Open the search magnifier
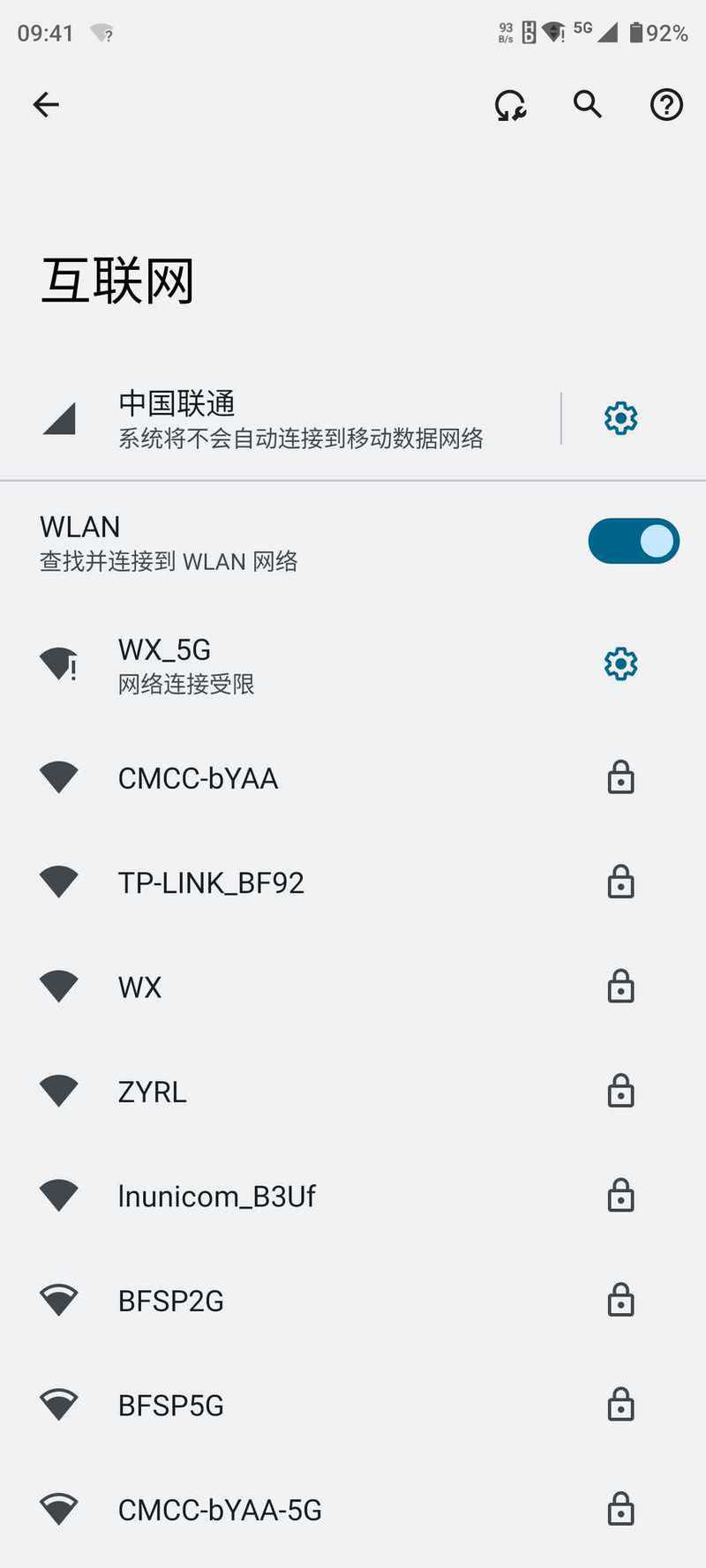The width and height of the screenshot is (706, 1568). (588, 104)
